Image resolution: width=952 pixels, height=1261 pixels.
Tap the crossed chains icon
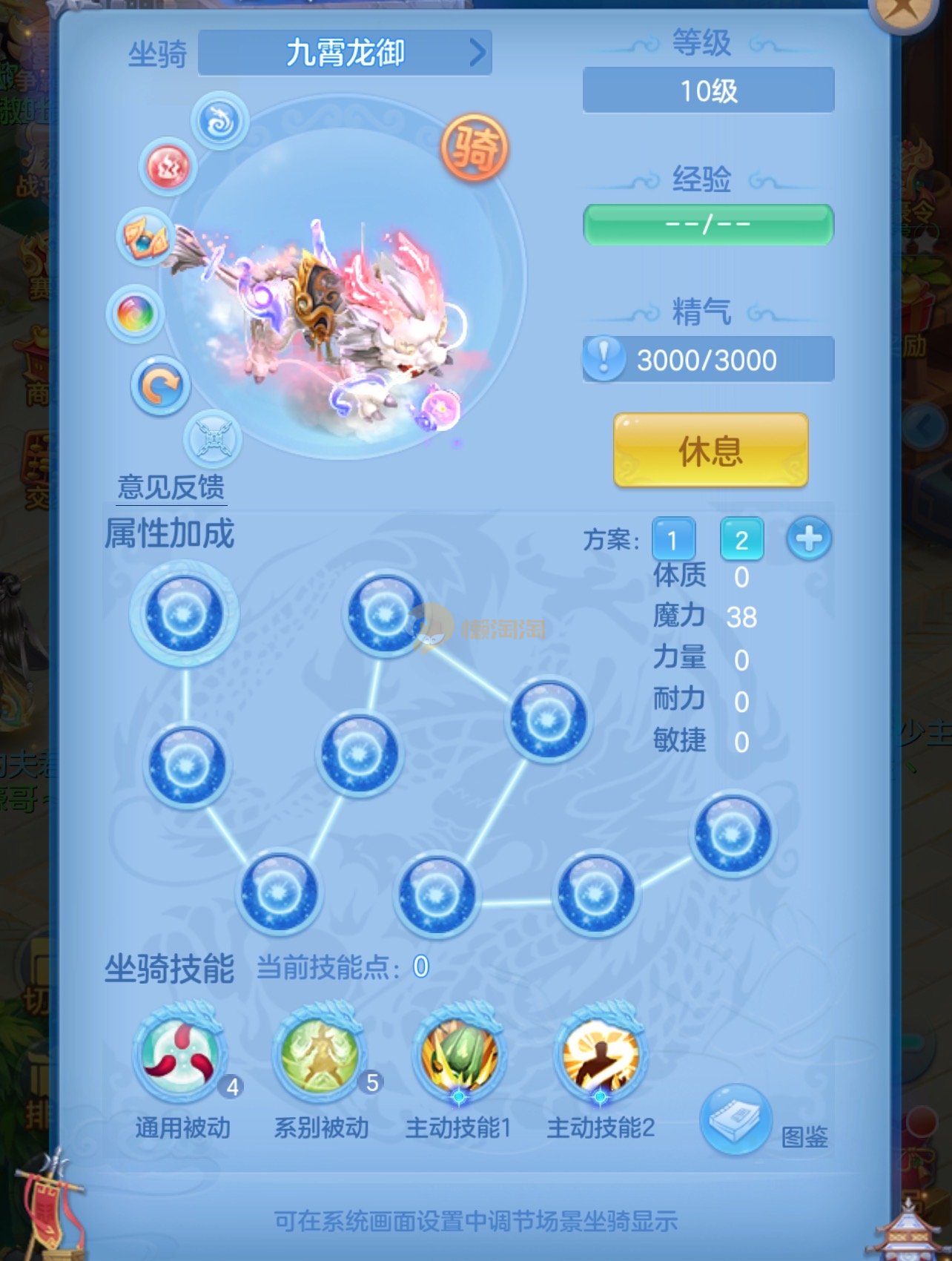coord(212,438)
